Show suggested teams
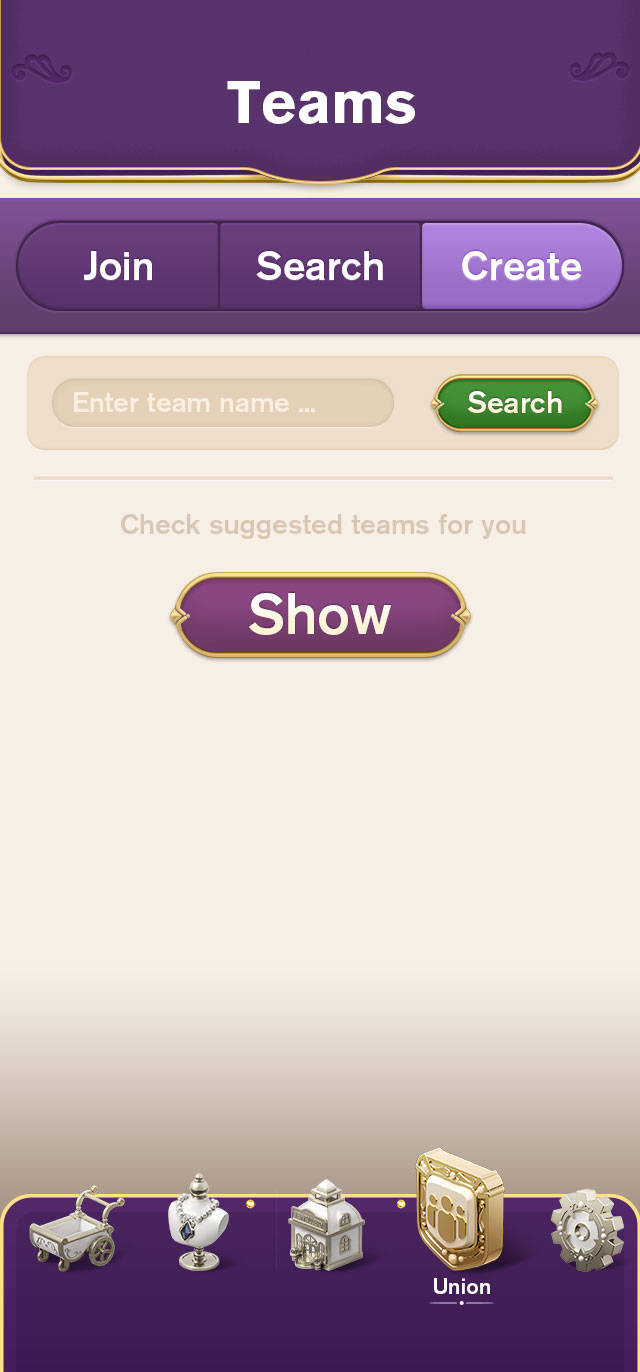The image size is (640, 1372). pyautogui.click(x=320, y=614)
